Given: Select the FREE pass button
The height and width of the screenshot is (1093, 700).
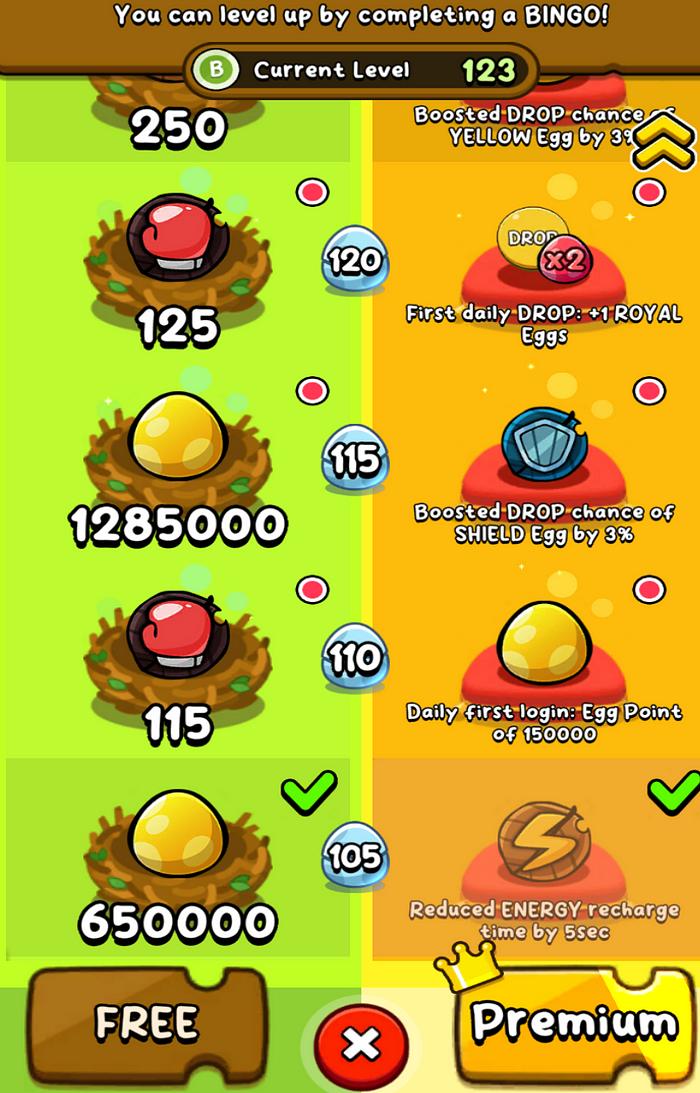Looking at the screenshot, I should point(147,1024).
